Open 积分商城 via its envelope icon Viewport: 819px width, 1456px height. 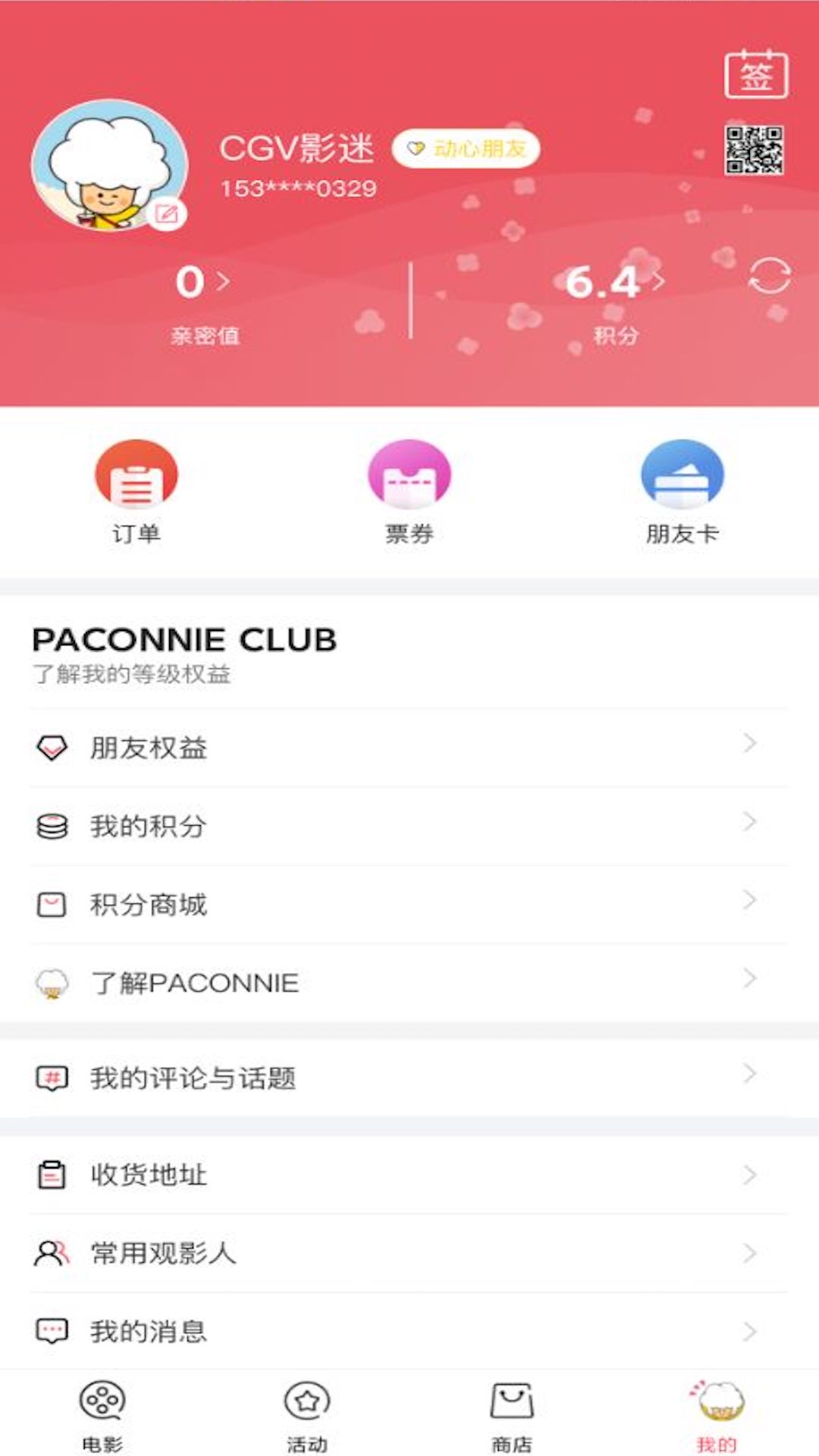point(50,903)
